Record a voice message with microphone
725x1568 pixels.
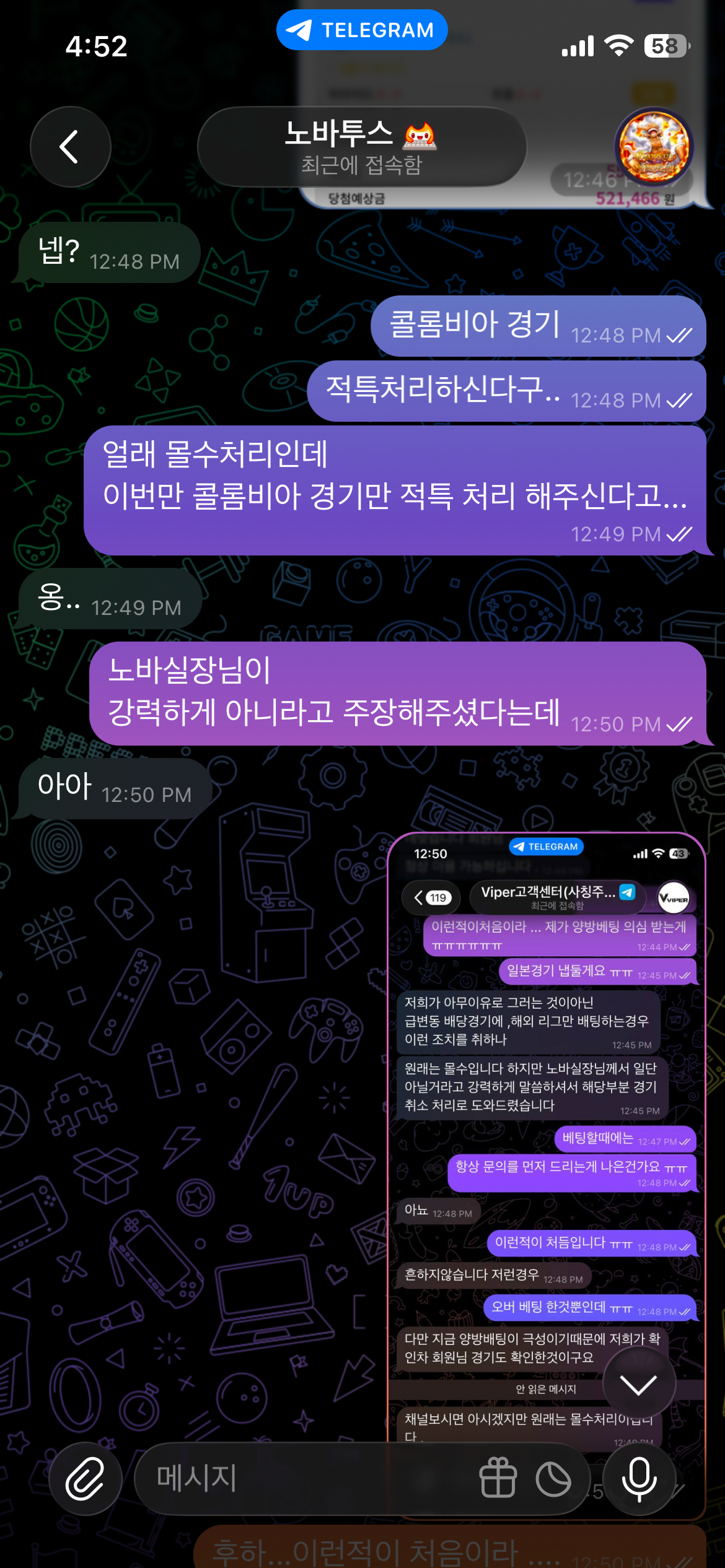coord(639,1478)
